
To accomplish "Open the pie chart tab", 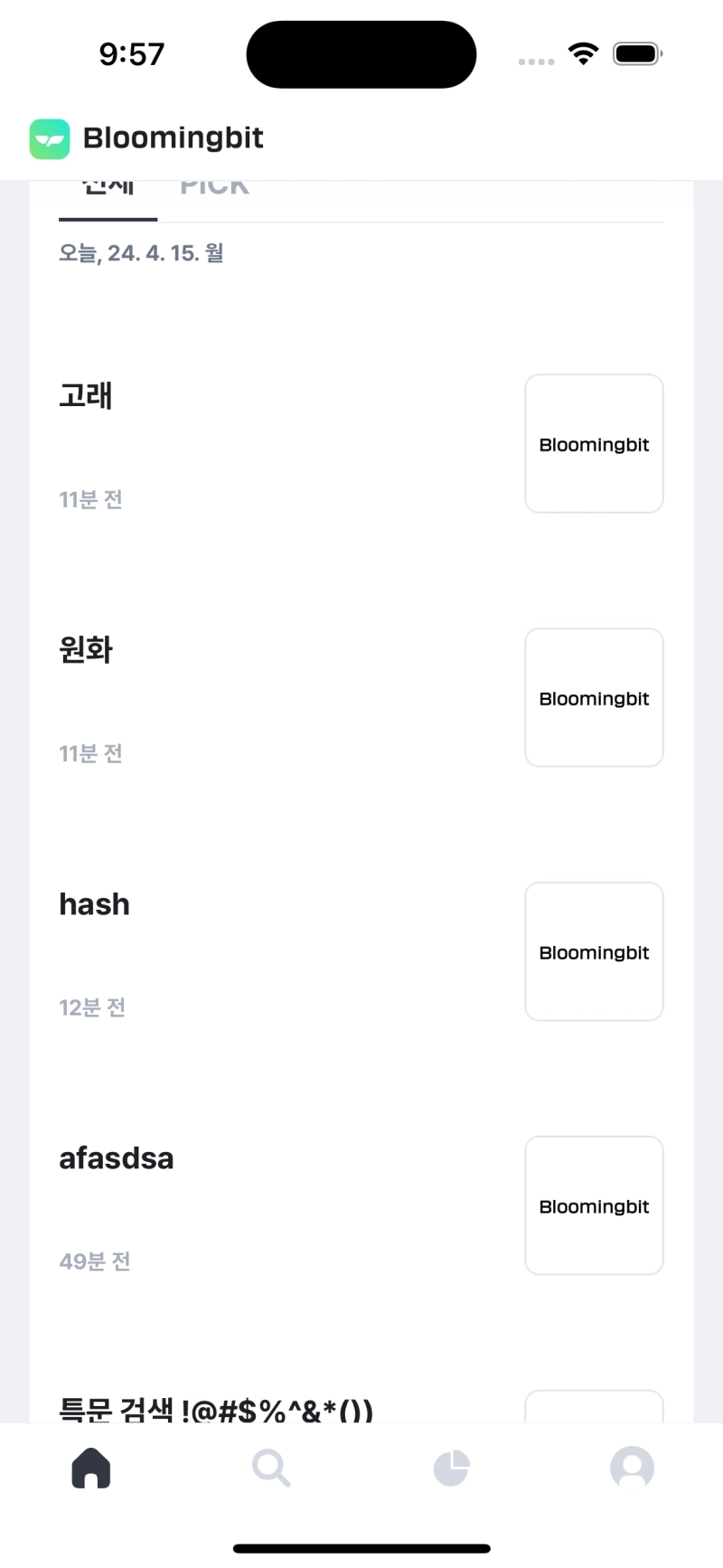I will [451, 1468].
